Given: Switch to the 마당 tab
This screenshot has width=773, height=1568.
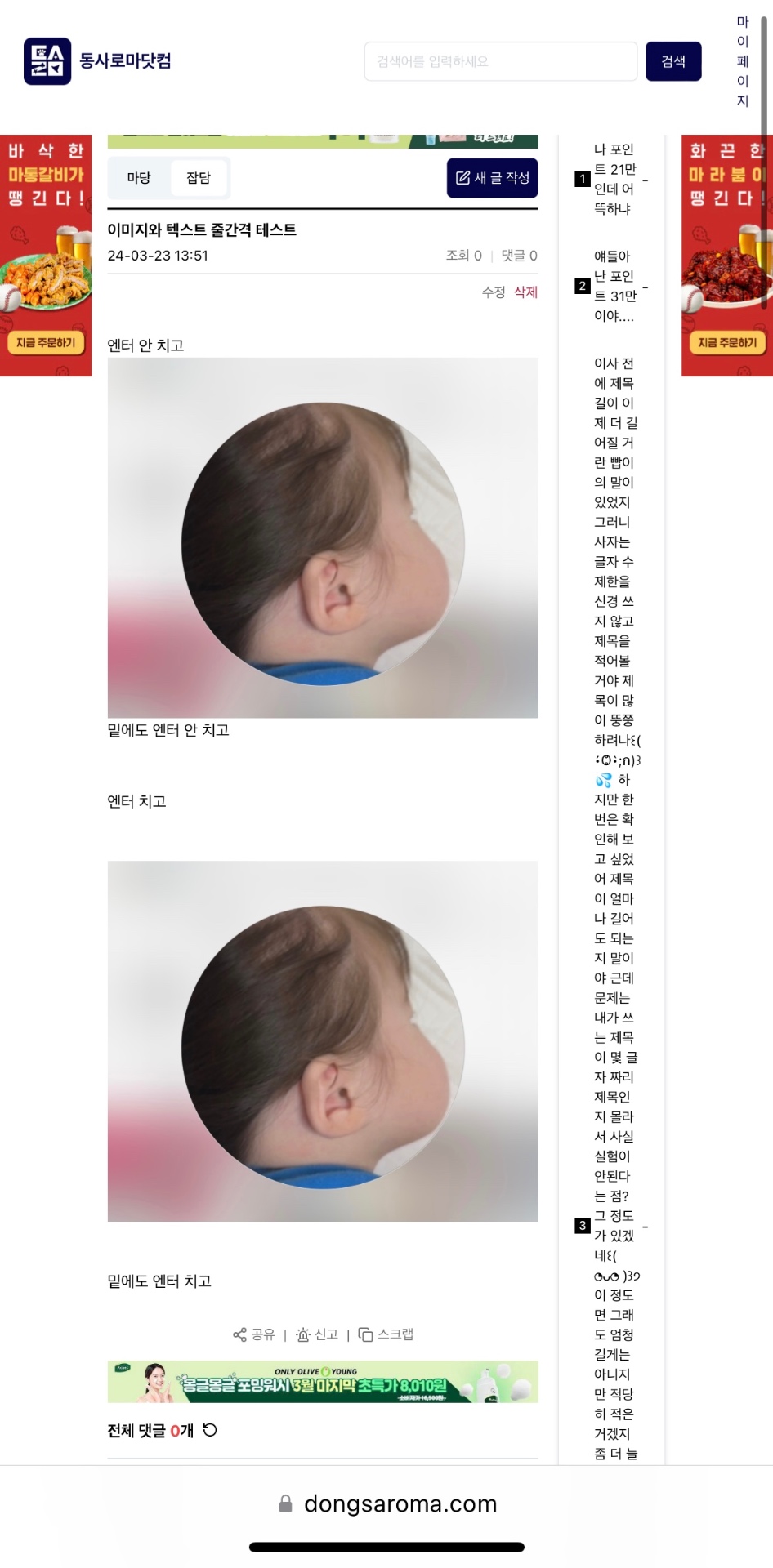Looking at the screenshot, I should click(139, 178).
